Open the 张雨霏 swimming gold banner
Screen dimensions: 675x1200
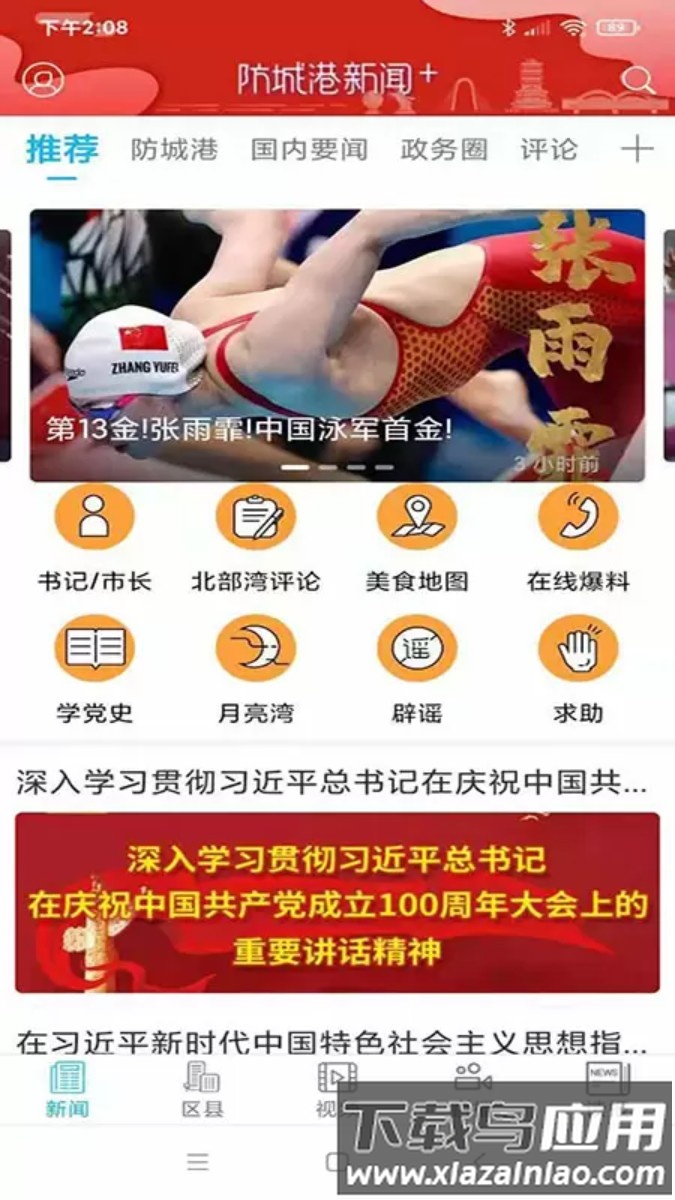click(x=337, y=345)
